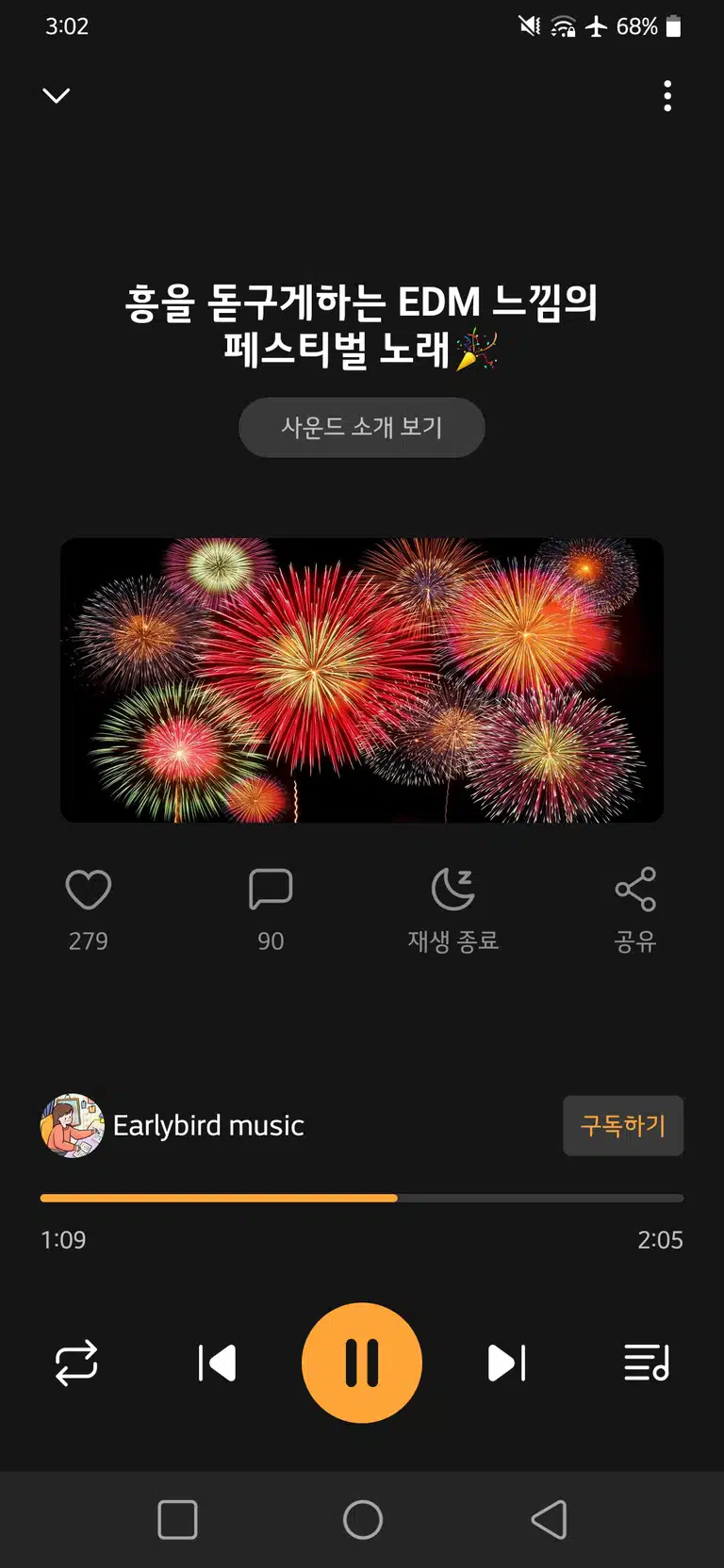Set the sleep timer via 재생 종료
The height and width of the screenshot is (1568, 724).
[453, 910]
